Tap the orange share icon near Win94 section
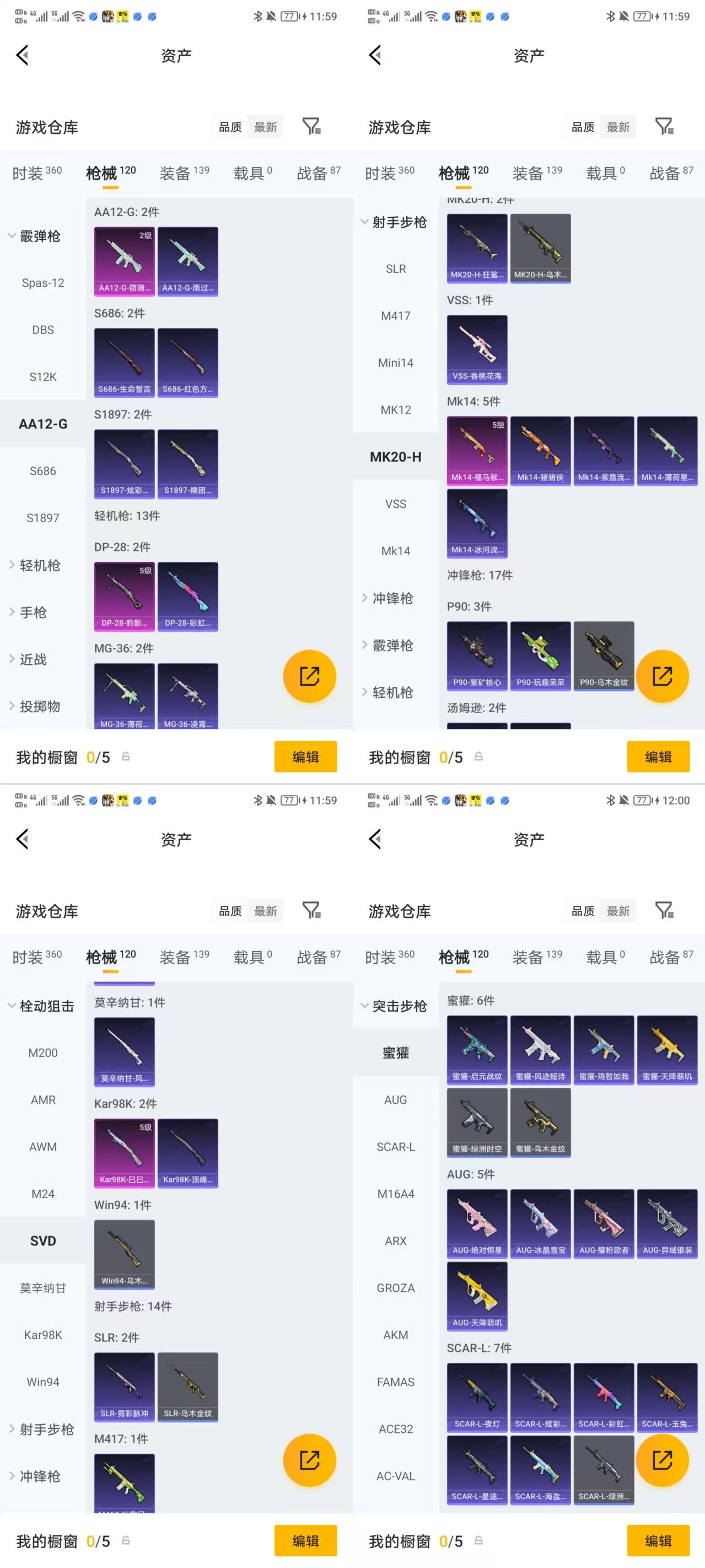Screen dimensions: 705x1568 pos(309,1460)
